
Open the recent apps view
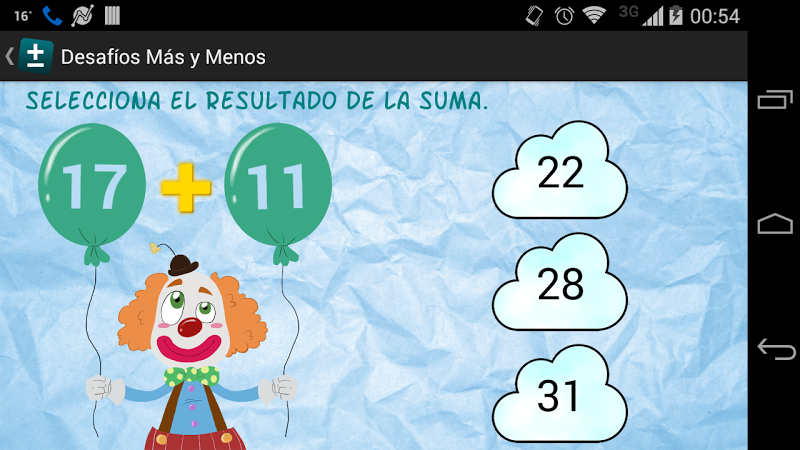coord(775,99)
